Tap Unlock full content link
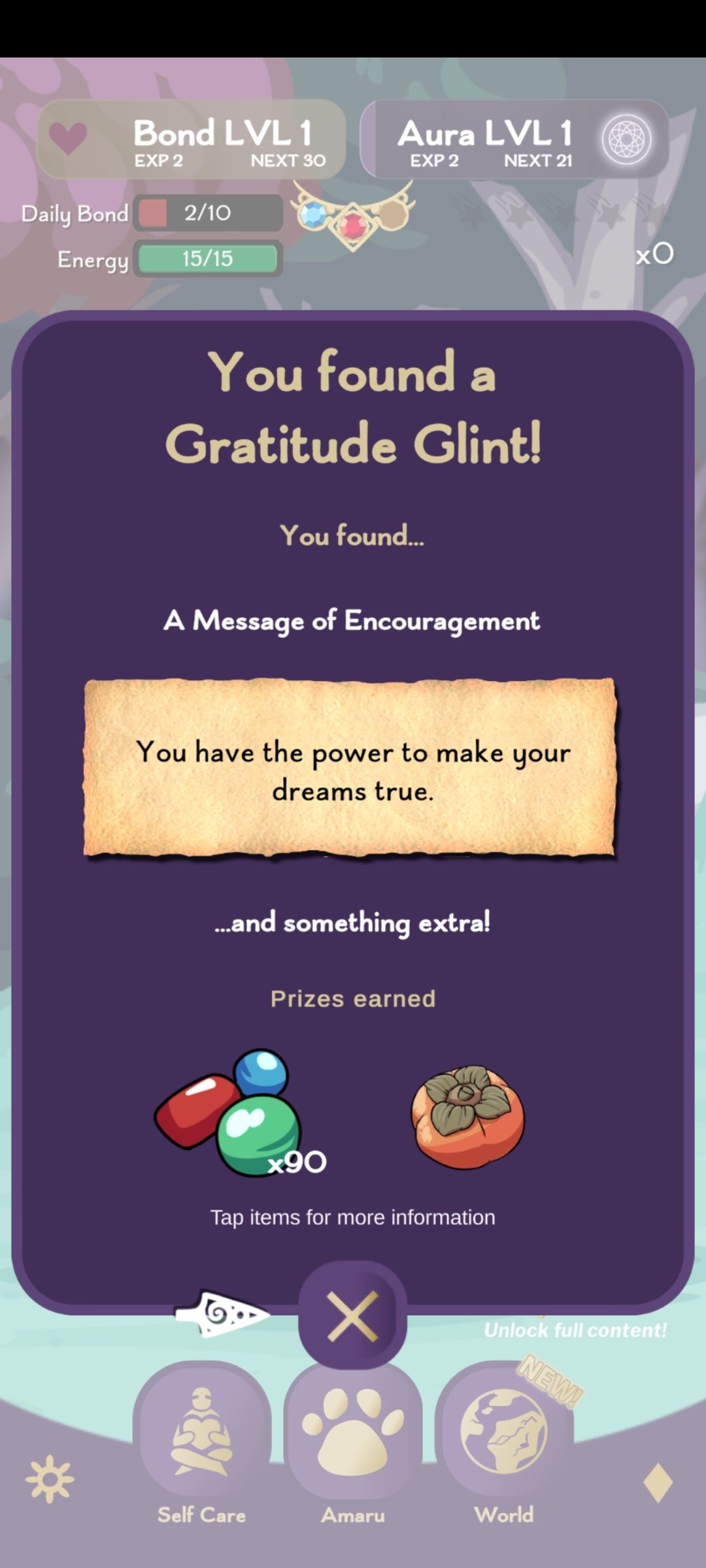 click(x=575, y=1330)
